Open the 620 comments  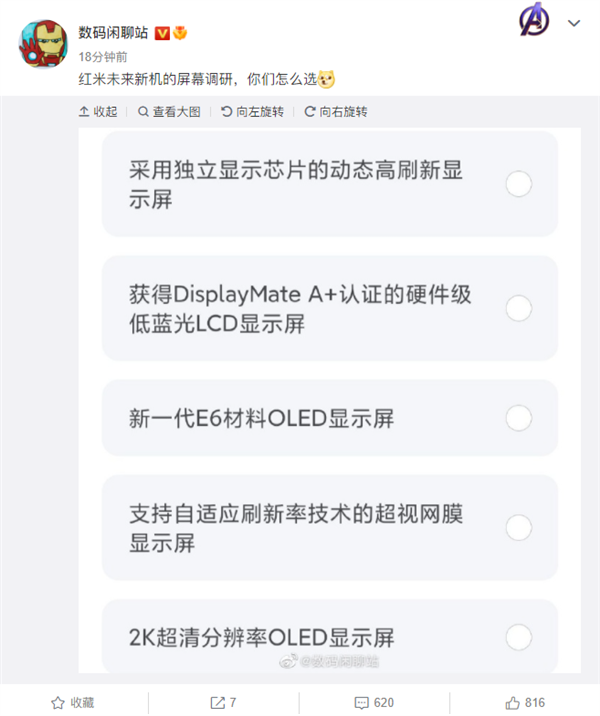coord(374,702)
